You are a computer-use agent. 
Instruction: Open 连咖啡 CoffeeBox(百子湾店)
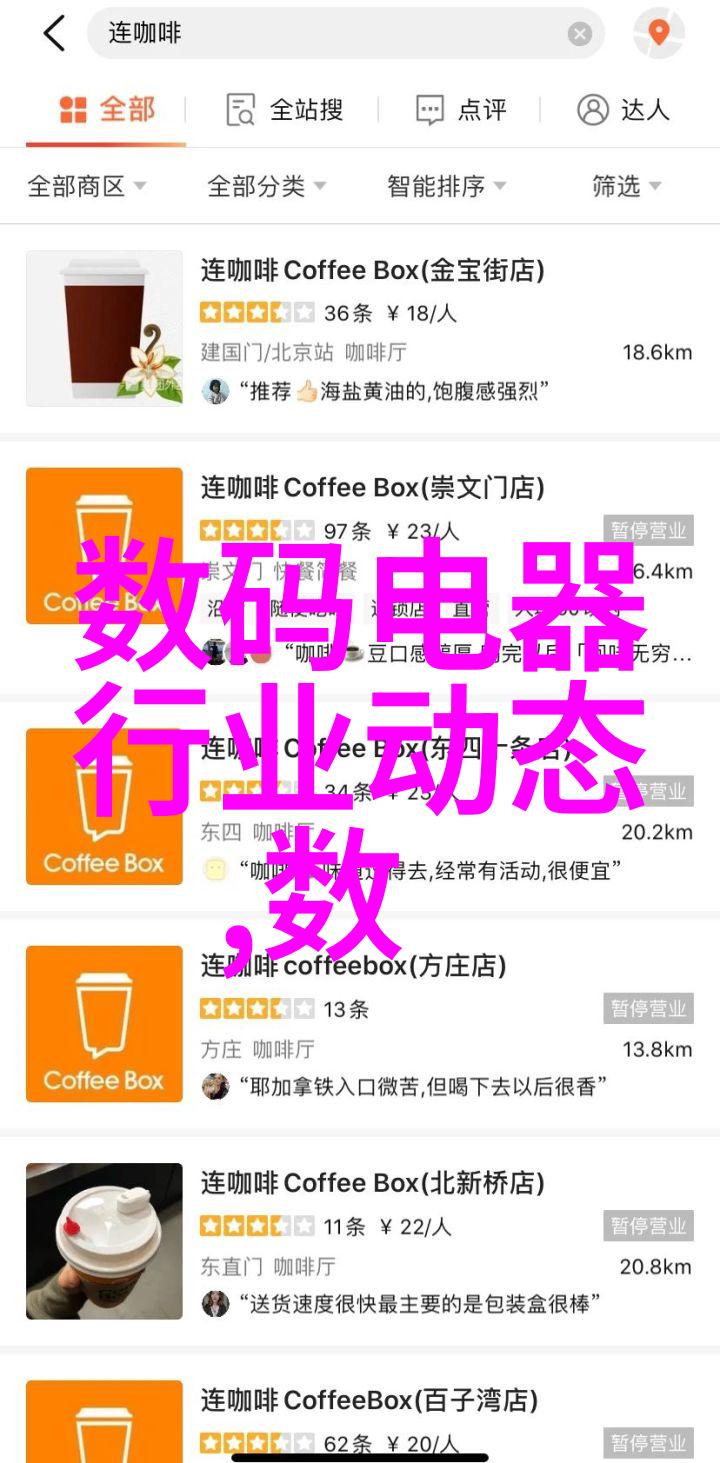(368, 1400)
